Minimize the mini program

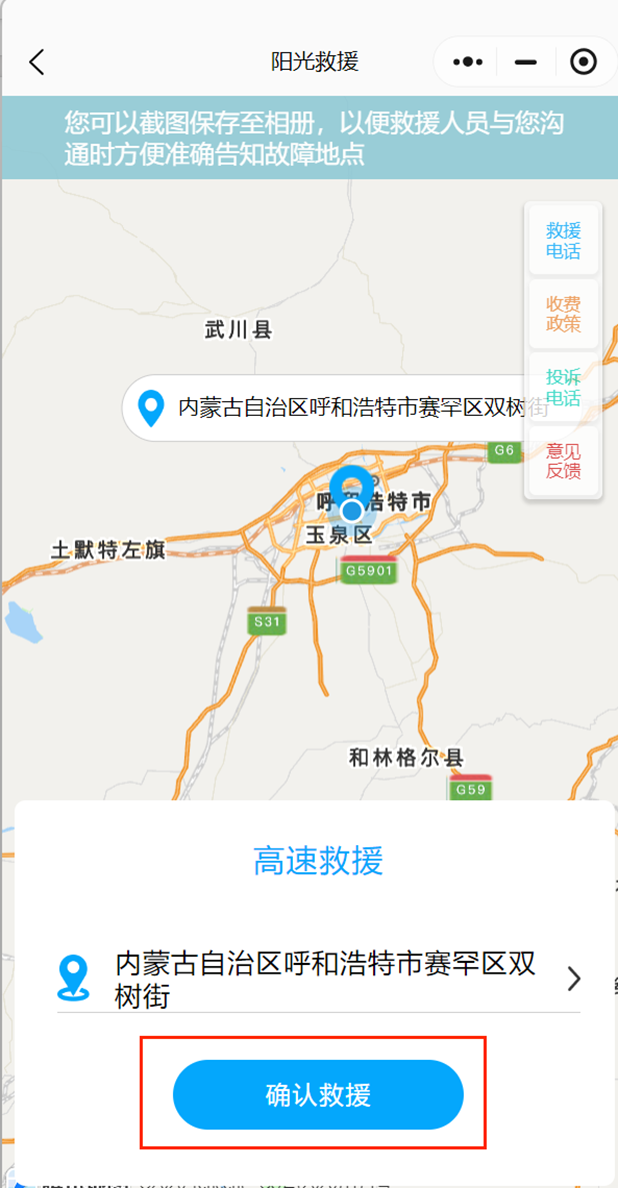(x=525, y=62)
